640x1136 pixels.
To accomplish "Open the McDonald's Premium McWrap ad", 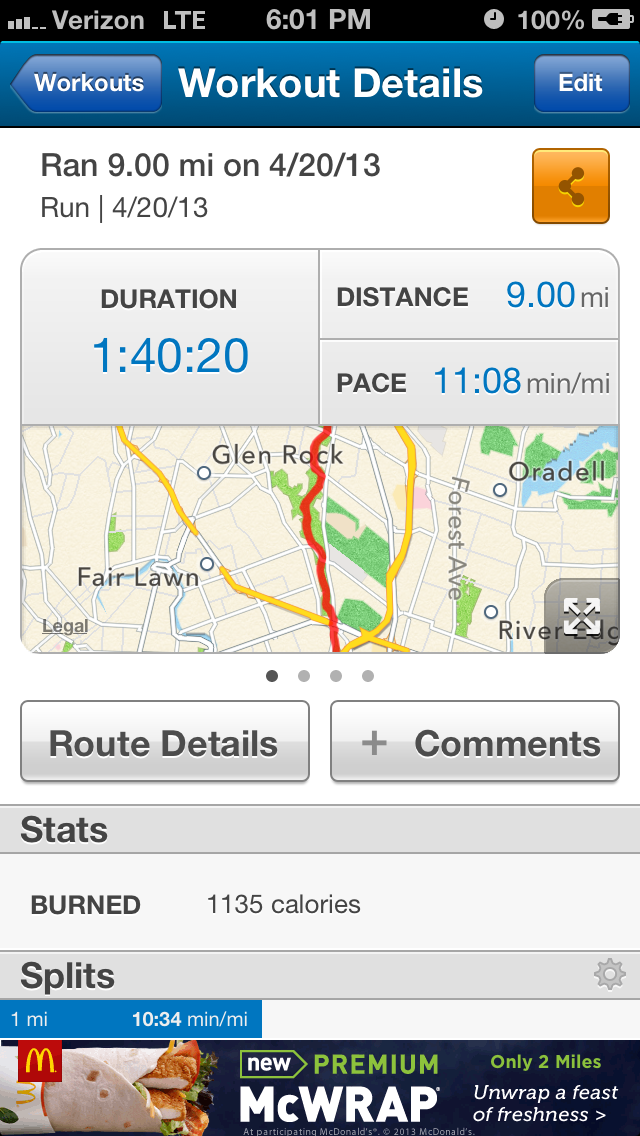I will pyautogui.click(x=320, y=1088).
